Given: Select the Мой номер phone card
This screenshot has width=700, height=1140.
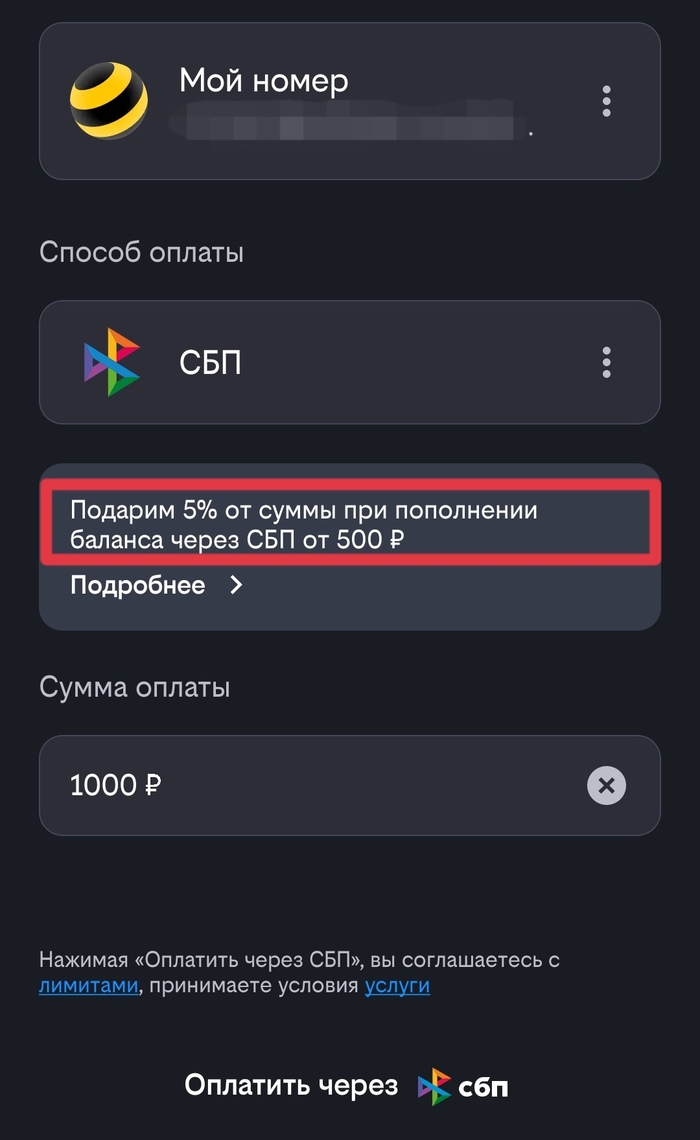Looking at the screenshot, I should click(300, 101).
